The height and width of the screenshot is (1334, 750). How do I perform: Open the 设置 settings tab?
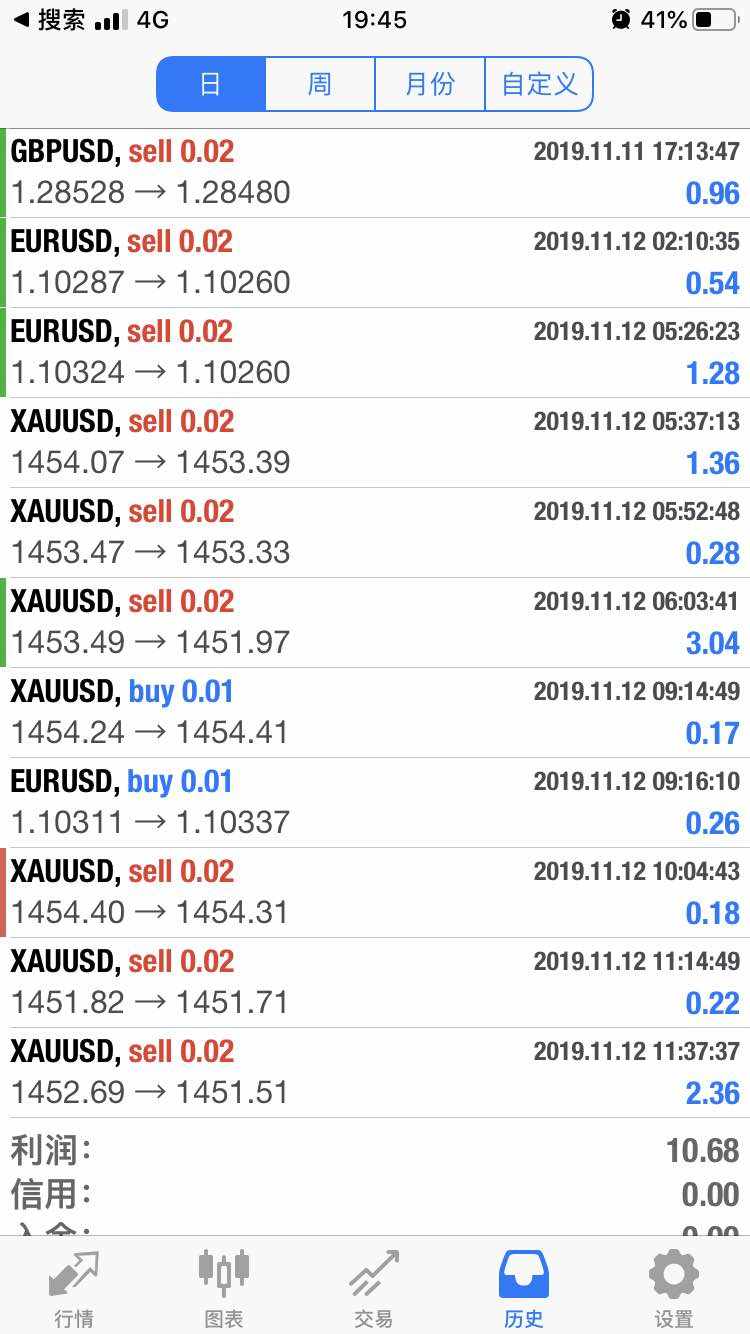[674, 1288]
